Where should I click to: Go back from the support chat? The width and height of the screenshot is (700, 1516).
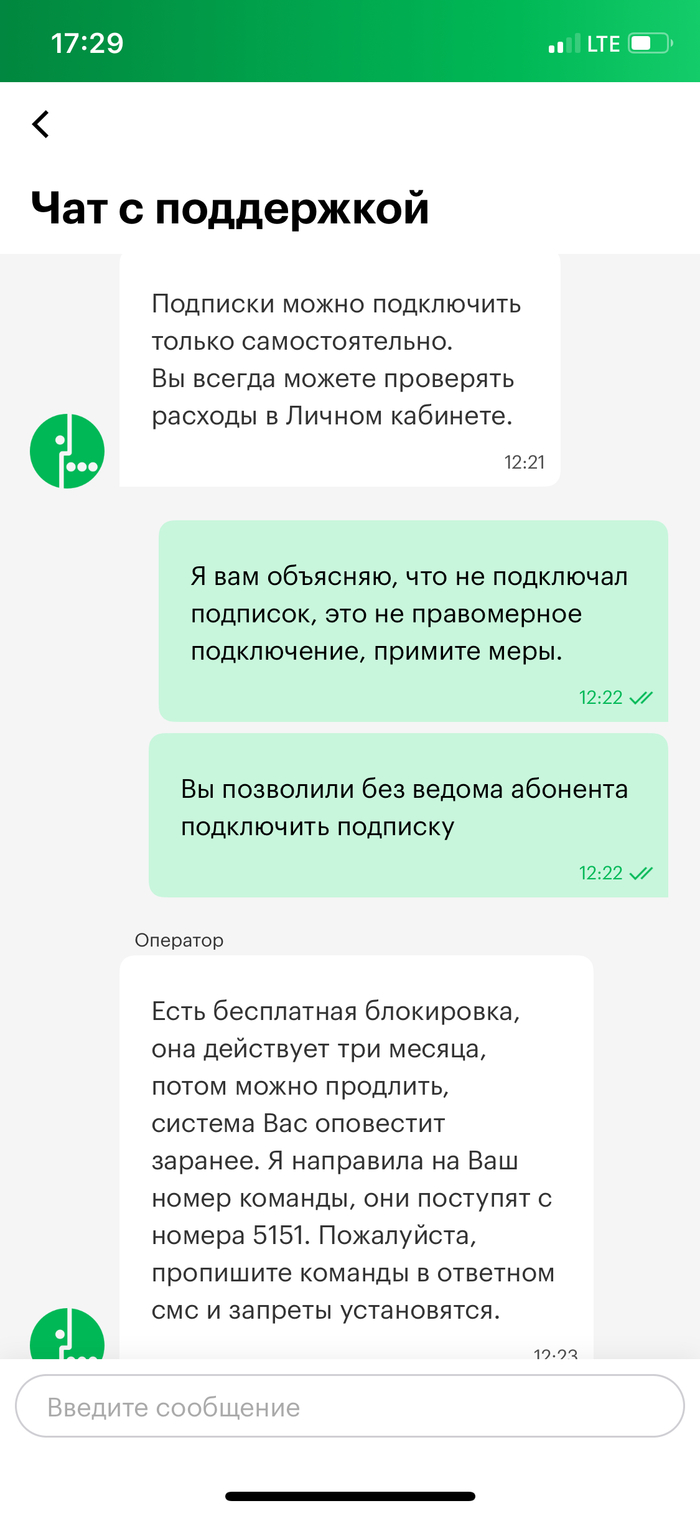(x=40, y=124)
